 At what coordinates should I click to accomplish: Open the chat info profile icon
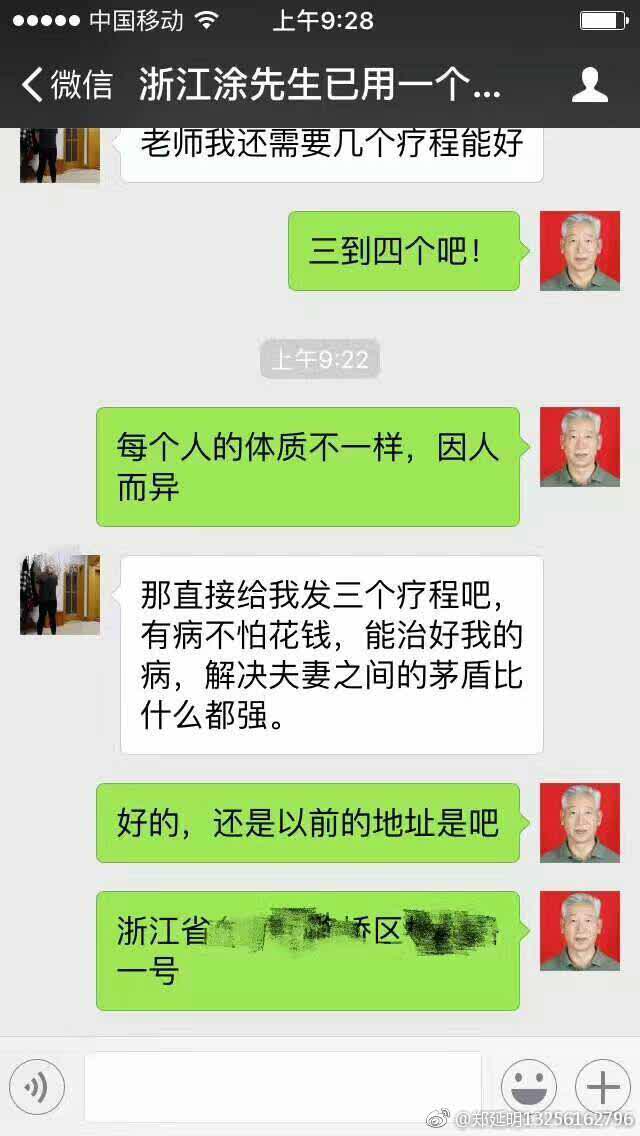pos(590,85)
